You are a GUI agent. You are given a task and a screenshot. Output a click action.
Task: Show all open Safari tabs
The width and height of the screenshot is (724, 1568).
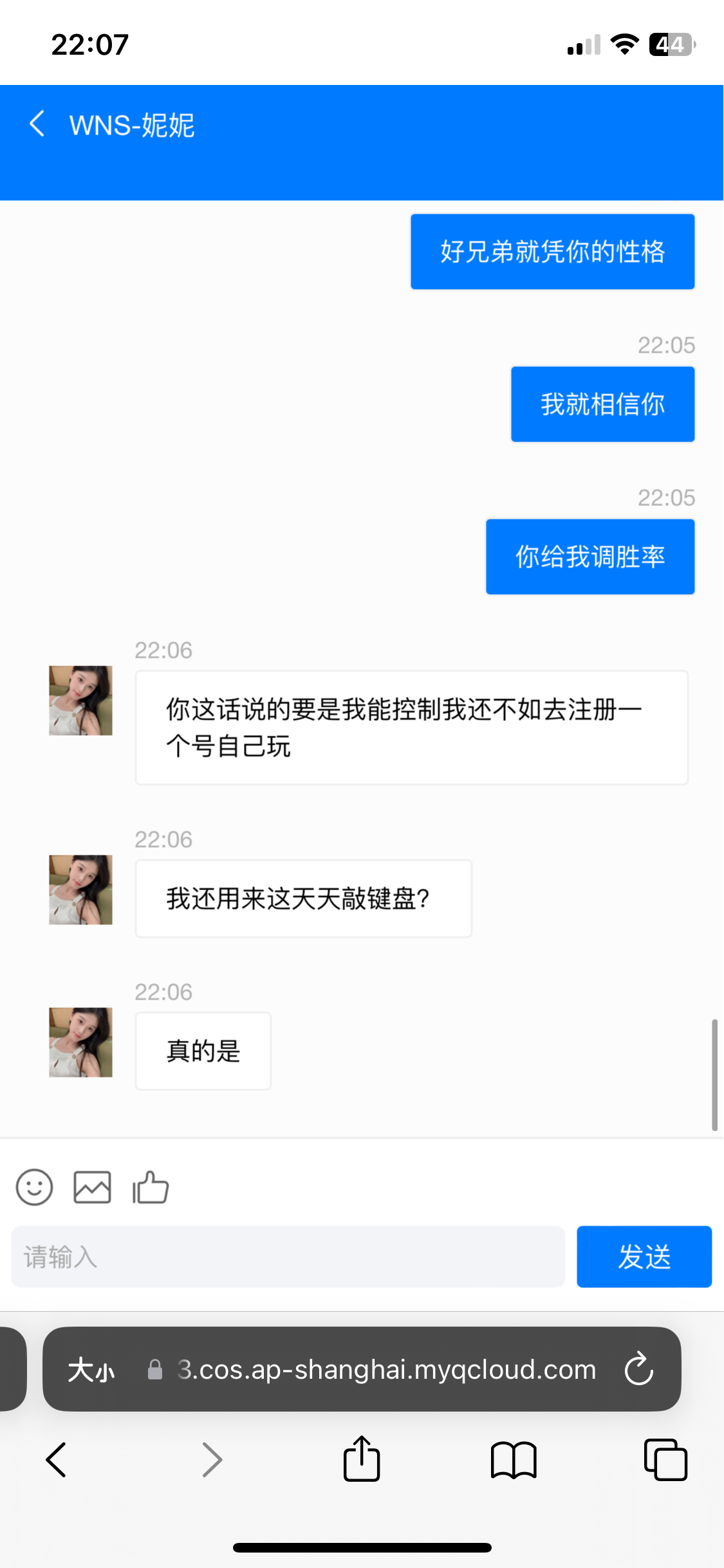click(665, 1460)
